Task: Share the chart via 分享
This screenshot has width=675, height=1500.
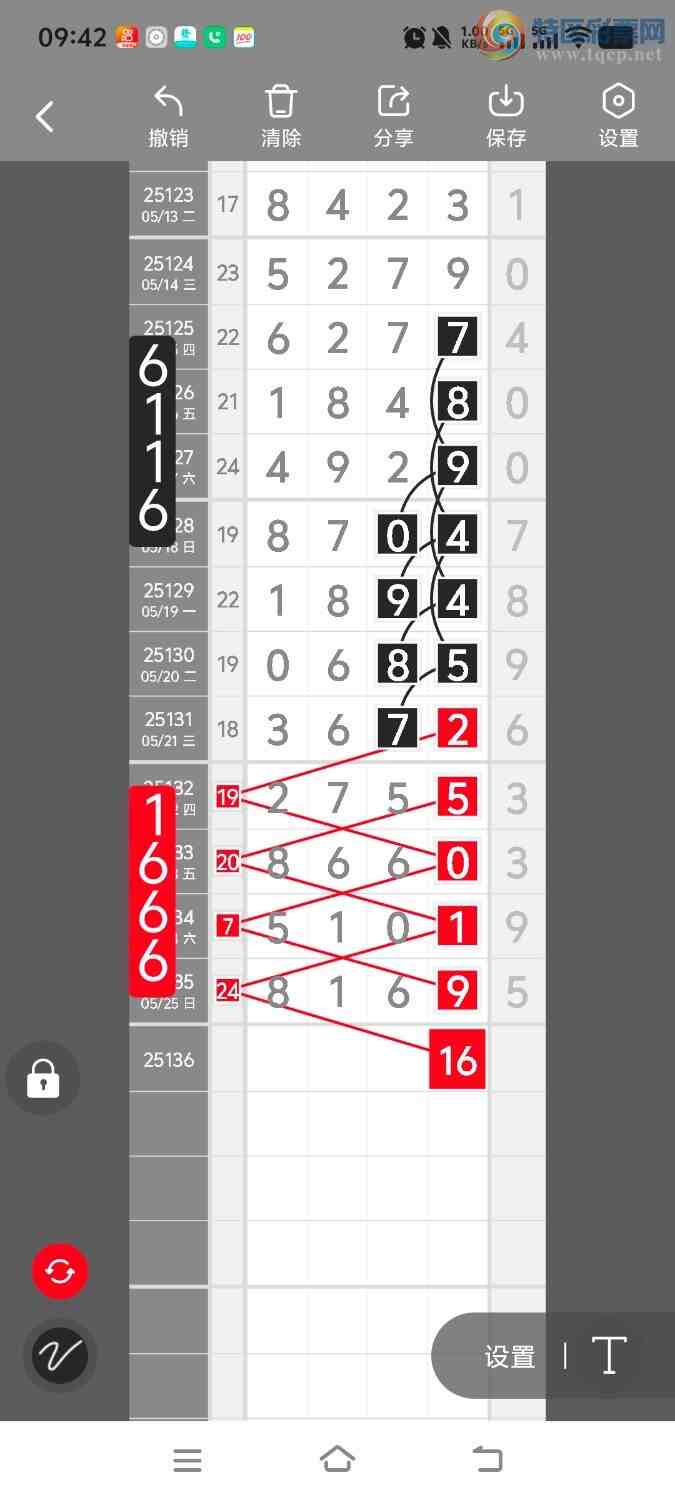Action: tap(393, 117)
